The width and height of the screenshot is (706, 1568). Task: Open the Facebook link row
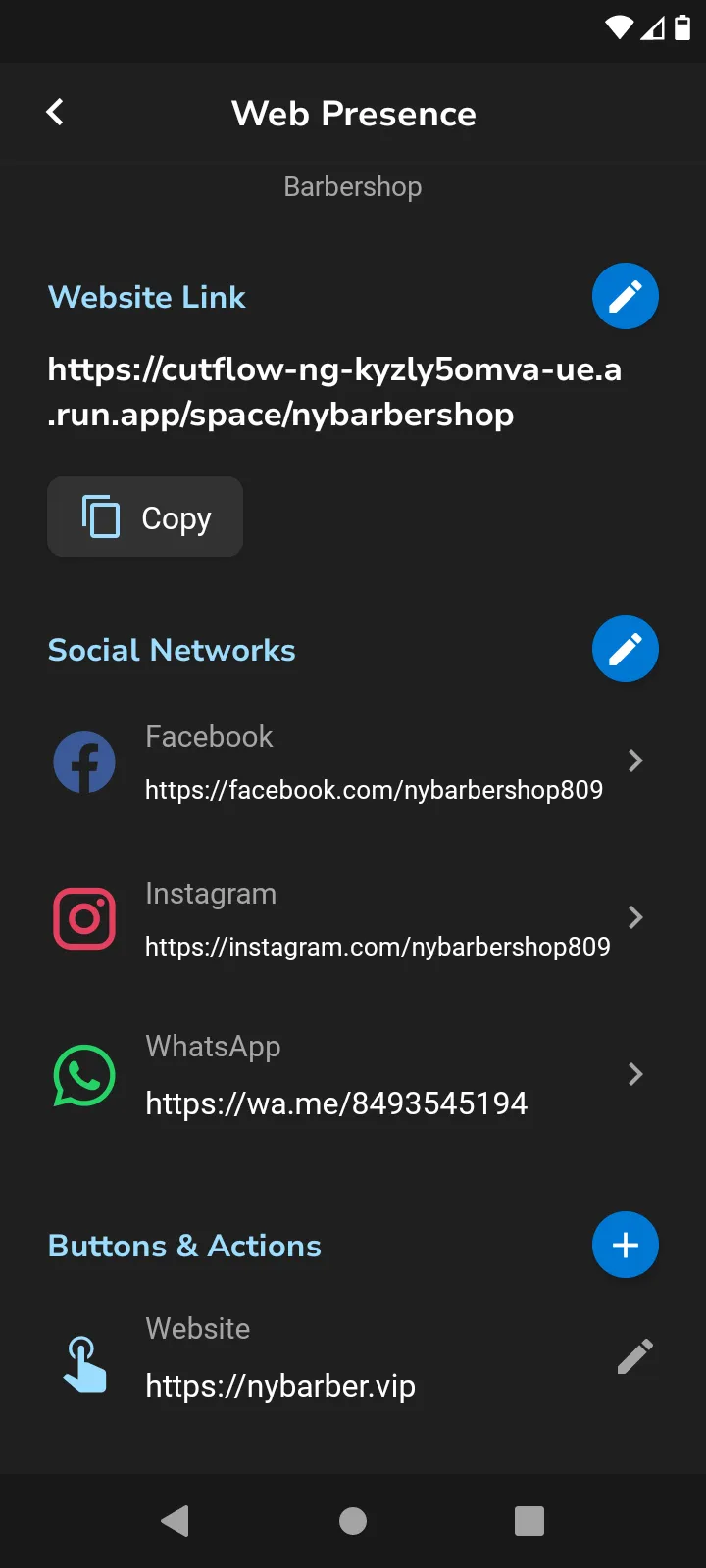[353, 761]
